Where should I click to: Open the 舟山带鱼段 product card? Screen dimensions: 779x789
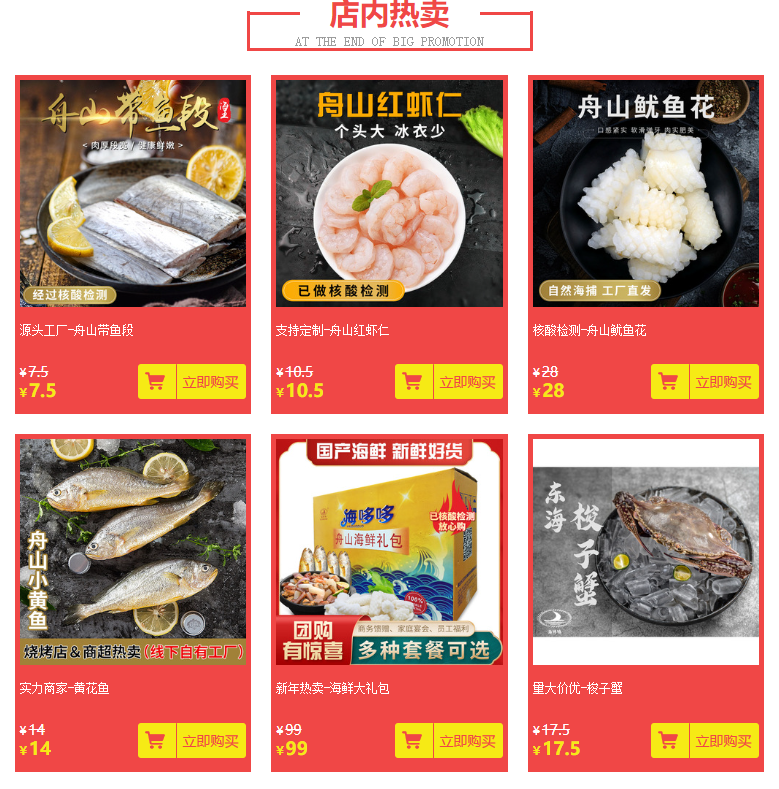(x=132, y=193)
